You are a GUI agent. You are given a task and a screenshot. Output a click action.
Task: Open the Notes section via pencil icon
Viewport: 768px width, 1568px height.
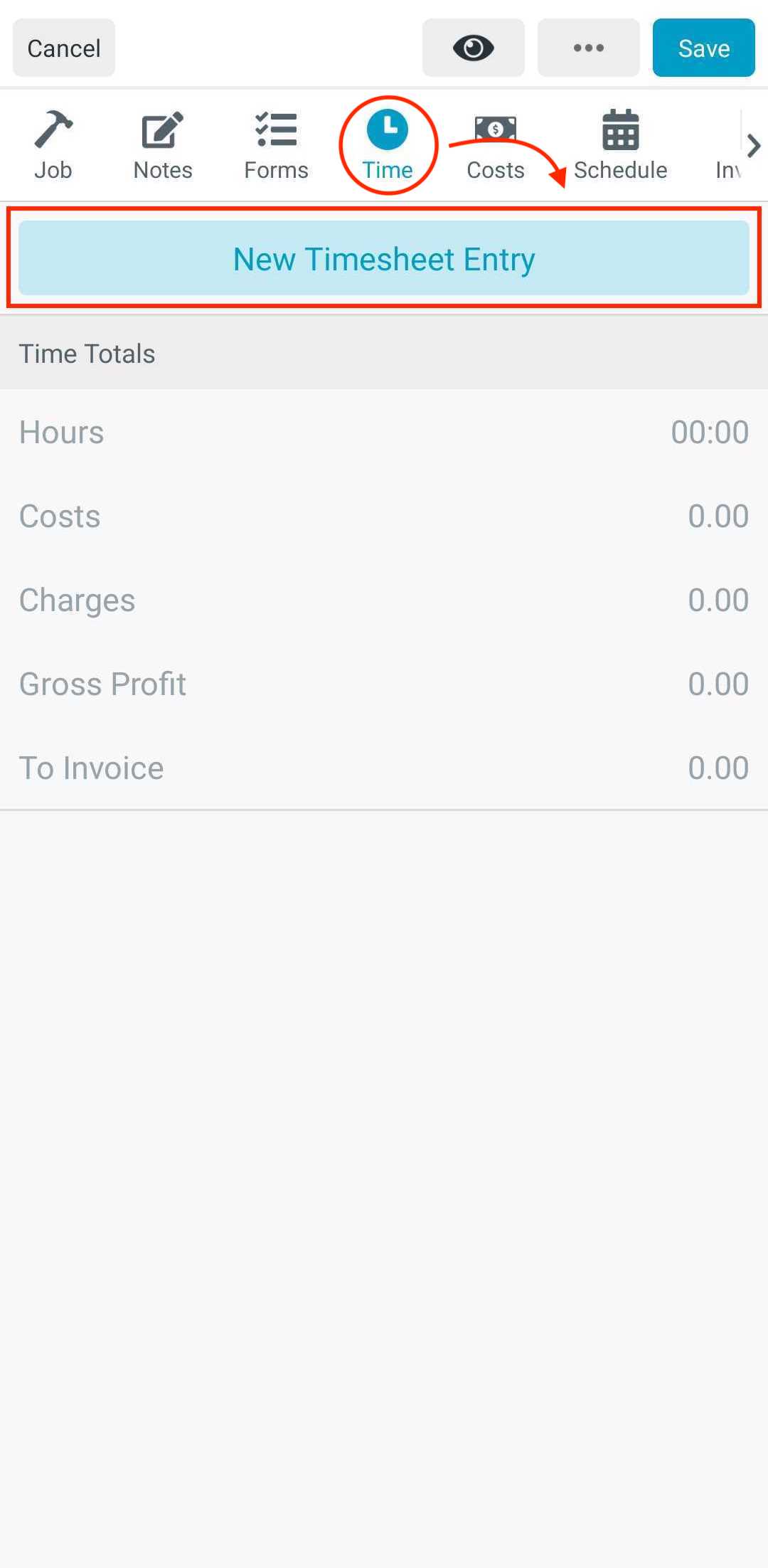[x=162, y=129]
